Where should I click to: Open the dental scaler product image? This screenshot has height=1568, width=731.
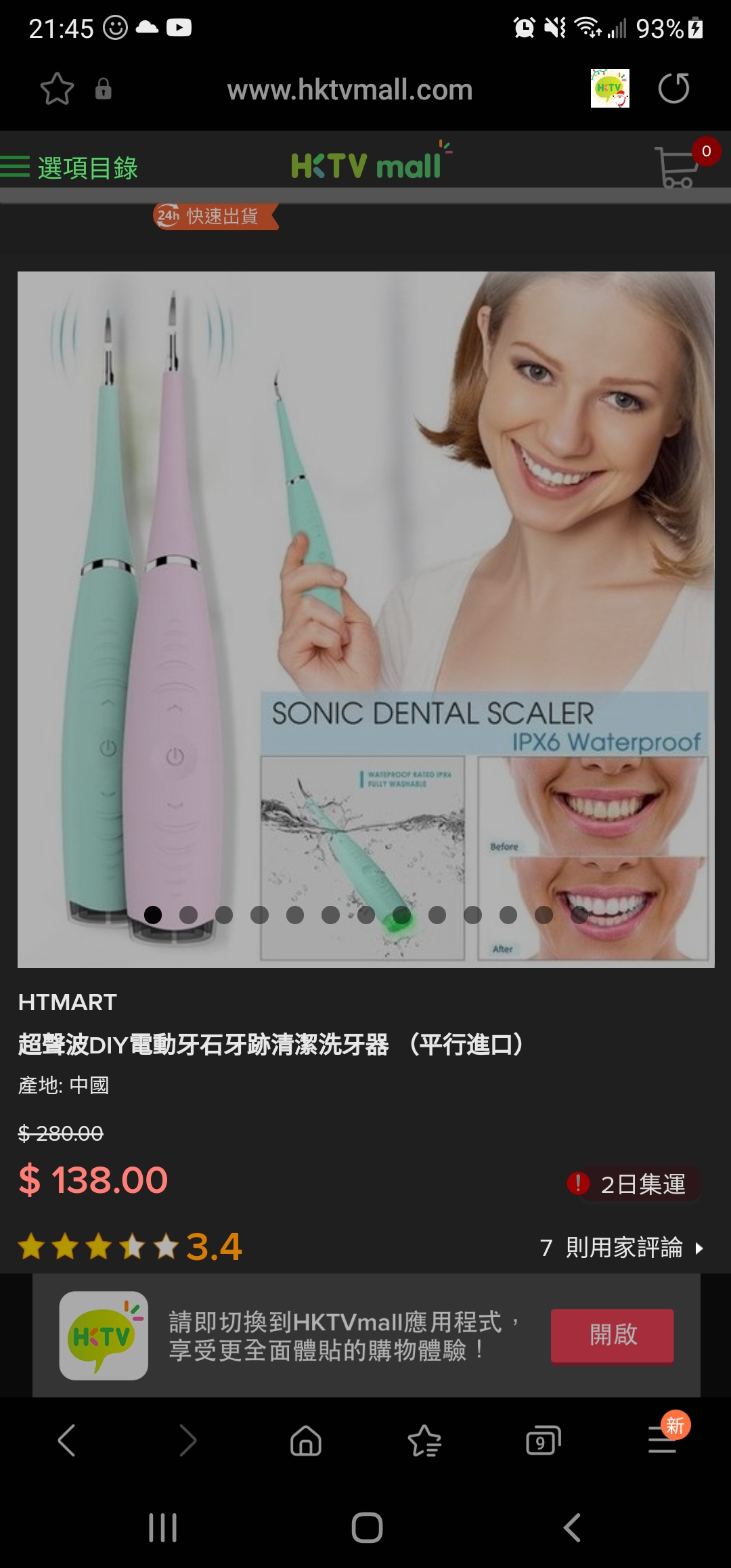click(x=365, y=619)
